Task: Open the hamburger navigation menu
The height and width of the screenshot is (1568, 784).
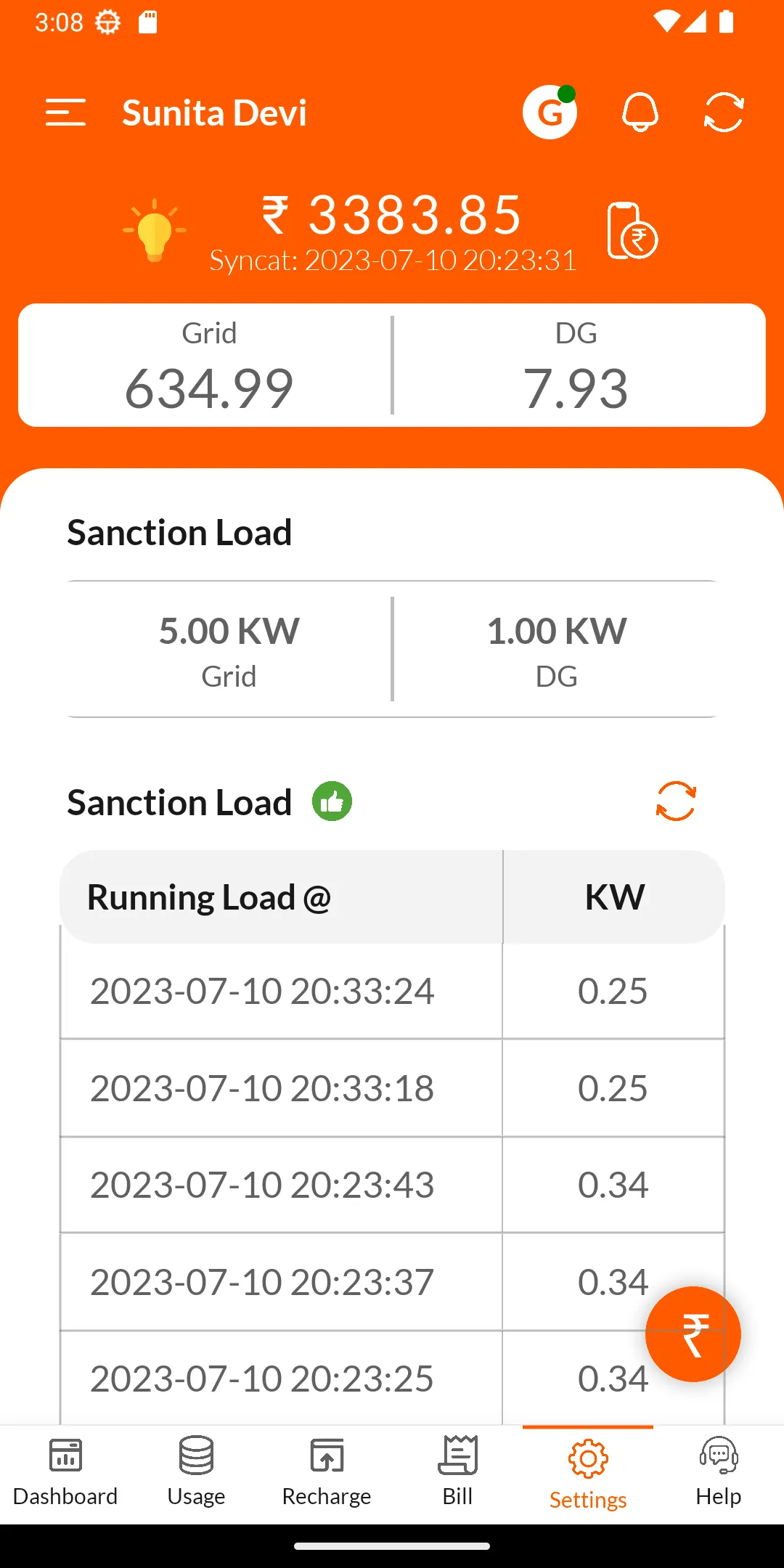Action: click(x=66, y=113)
